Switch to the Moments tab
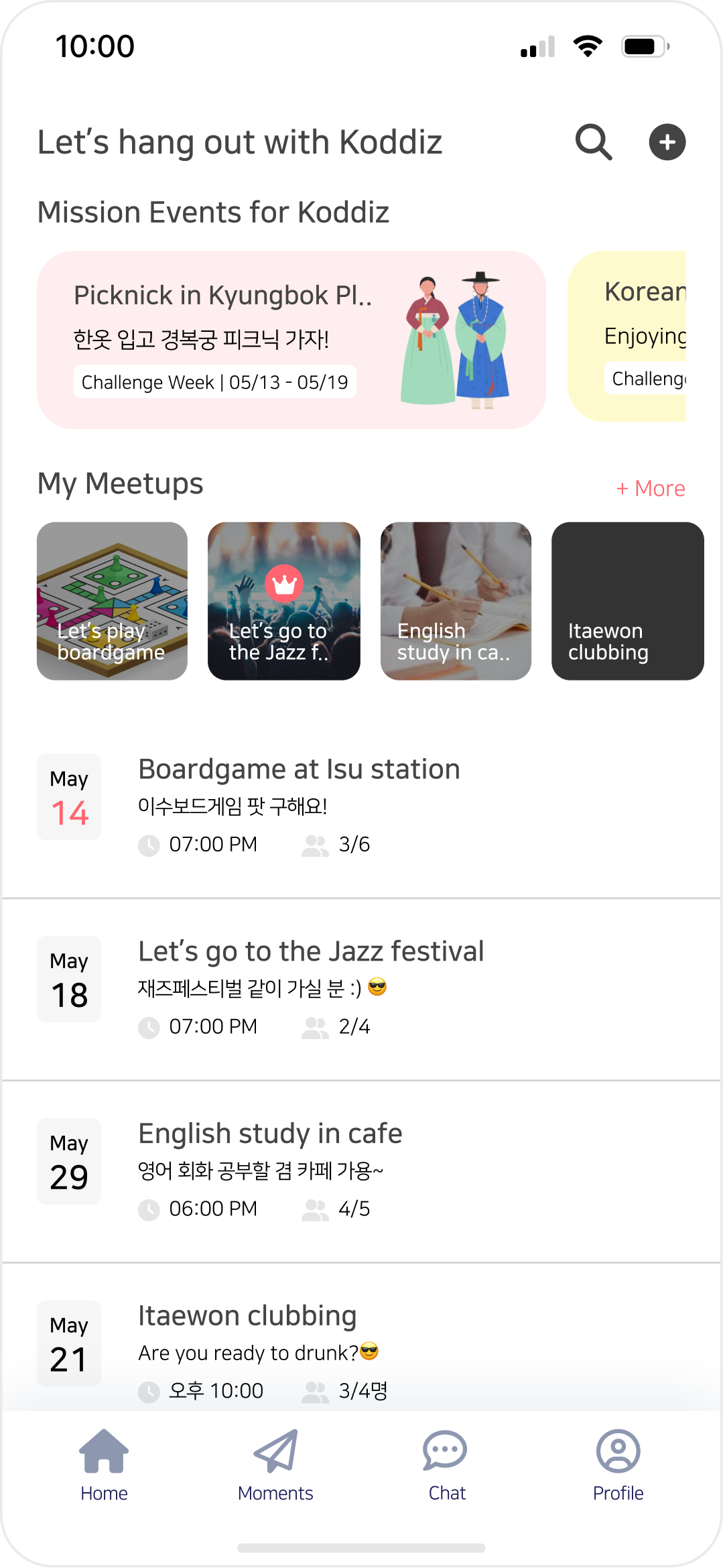Screen dimensions: 723x1568 (275, 1465)
